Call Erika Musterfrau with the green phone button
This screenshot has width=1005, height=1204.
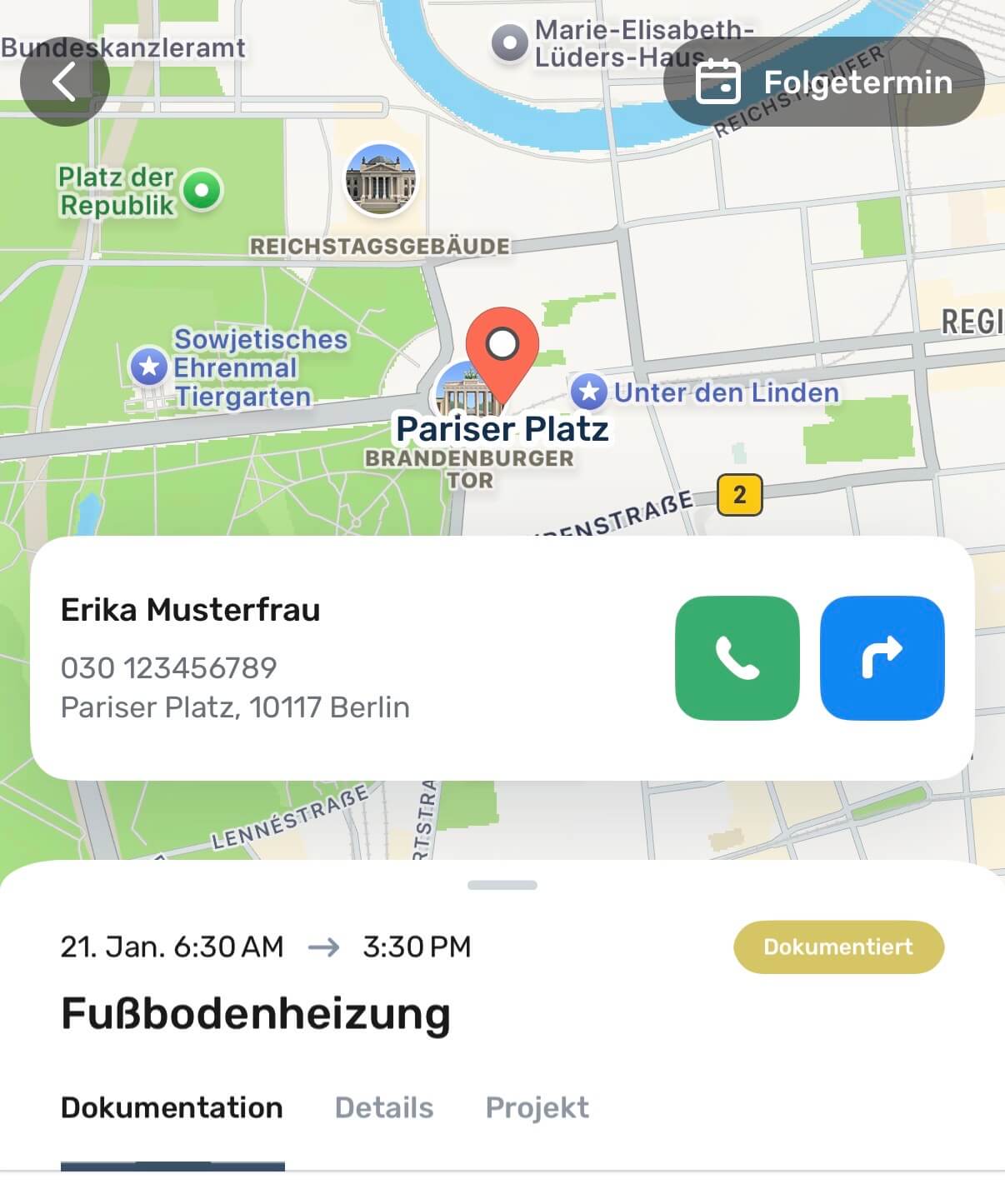point(737,658)
